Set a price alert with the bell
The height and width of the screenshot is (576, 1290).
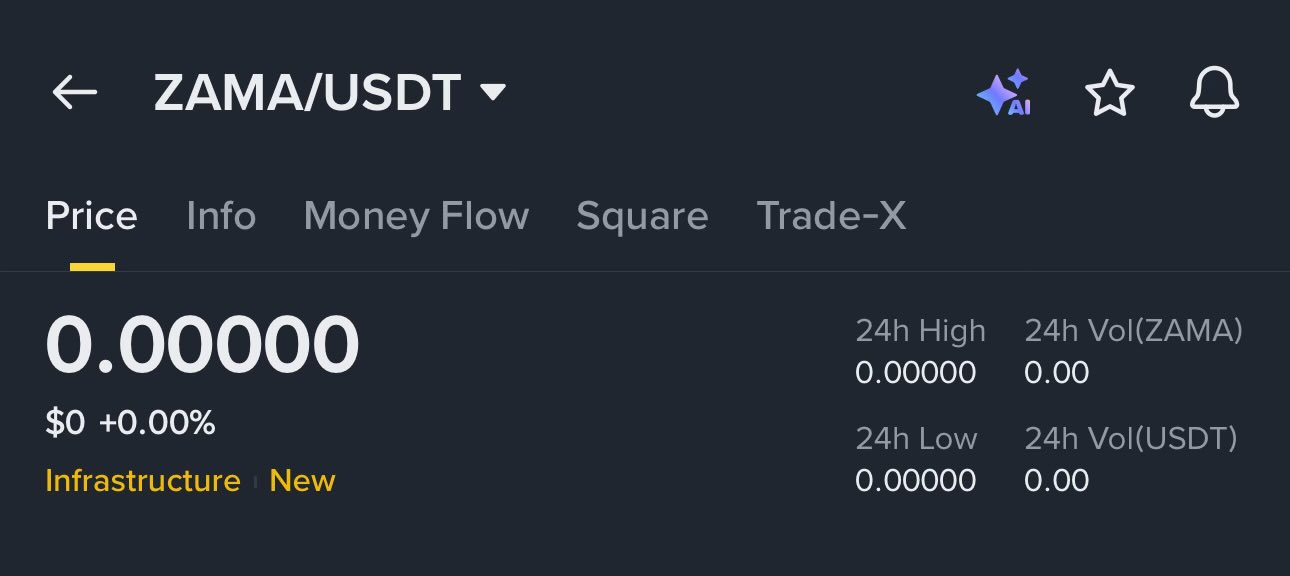coord(1214,94)
